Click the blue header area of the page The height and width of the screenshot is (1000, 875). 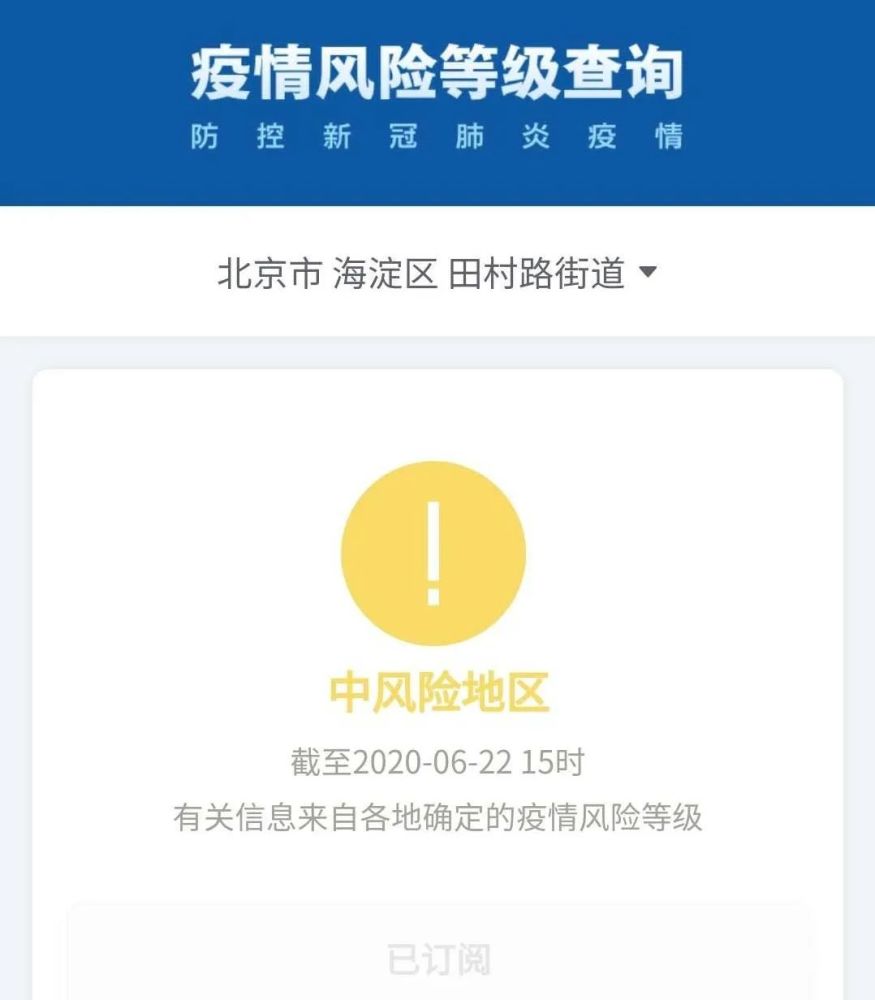click(437, 100)
